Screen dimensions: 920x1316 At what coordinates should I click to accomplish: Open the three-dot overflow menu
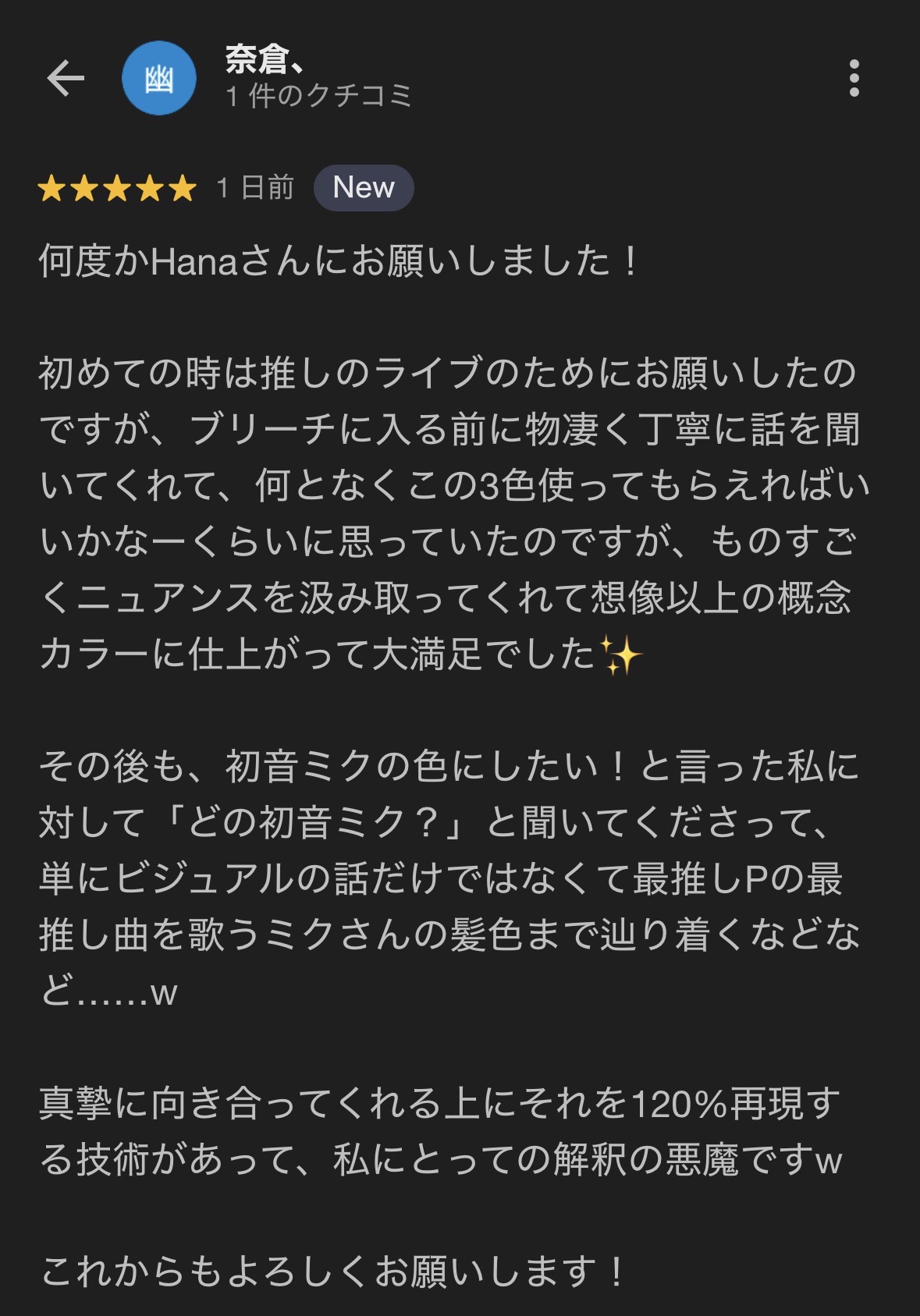[x=854, y=78]
